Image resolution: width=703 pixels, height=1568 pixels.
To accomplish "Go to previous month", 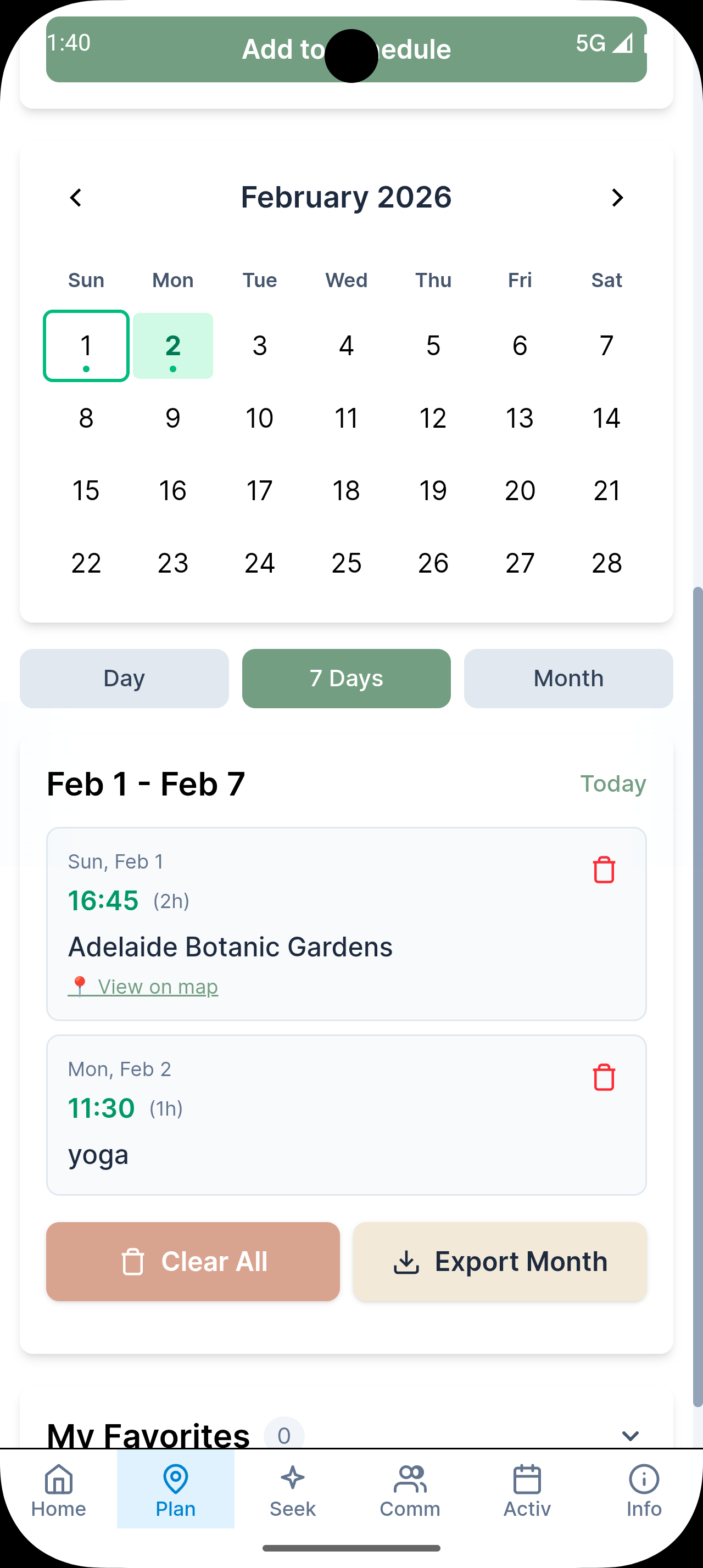I will coord(75,197).
